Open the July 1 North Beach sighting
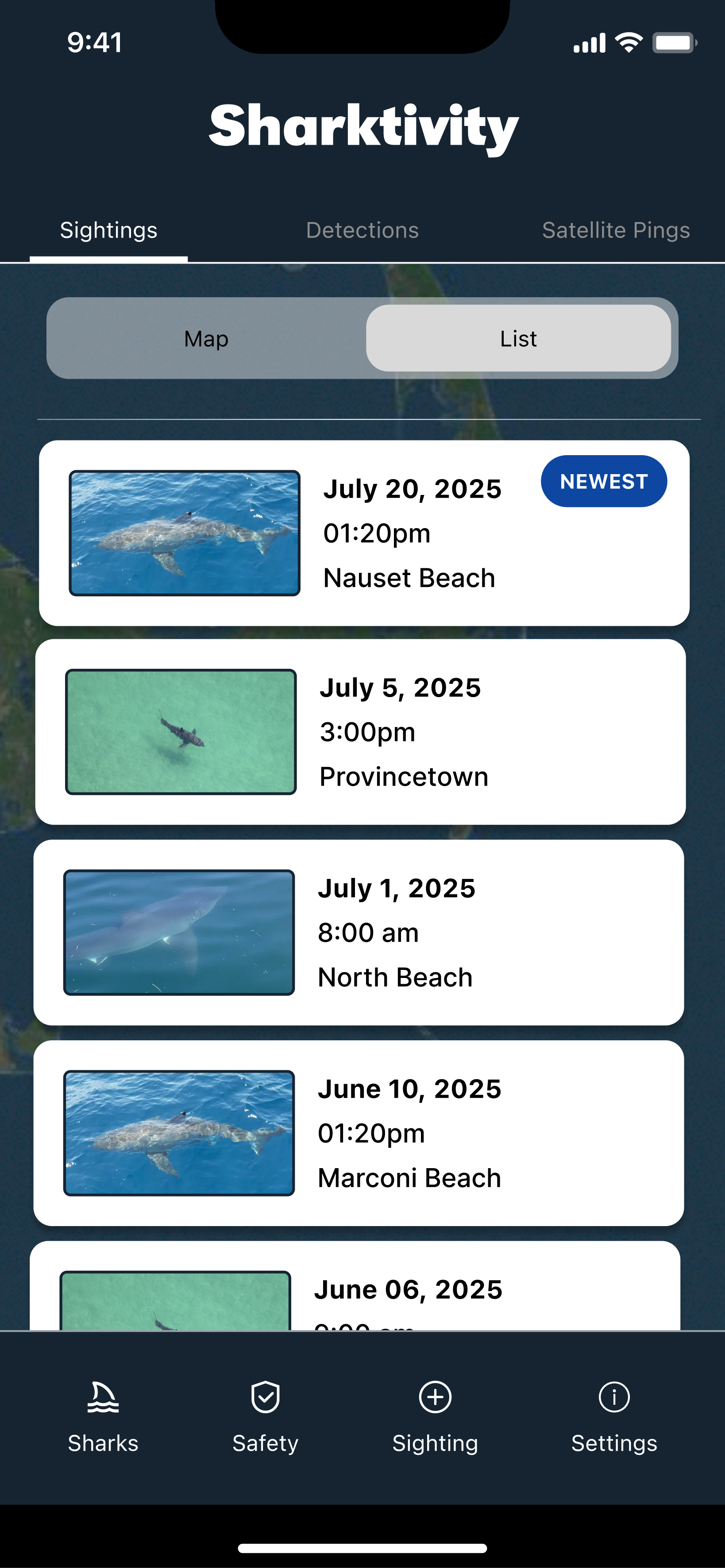Image resolution: width=725 pixels, height=1568 pixels. point(358,932)
